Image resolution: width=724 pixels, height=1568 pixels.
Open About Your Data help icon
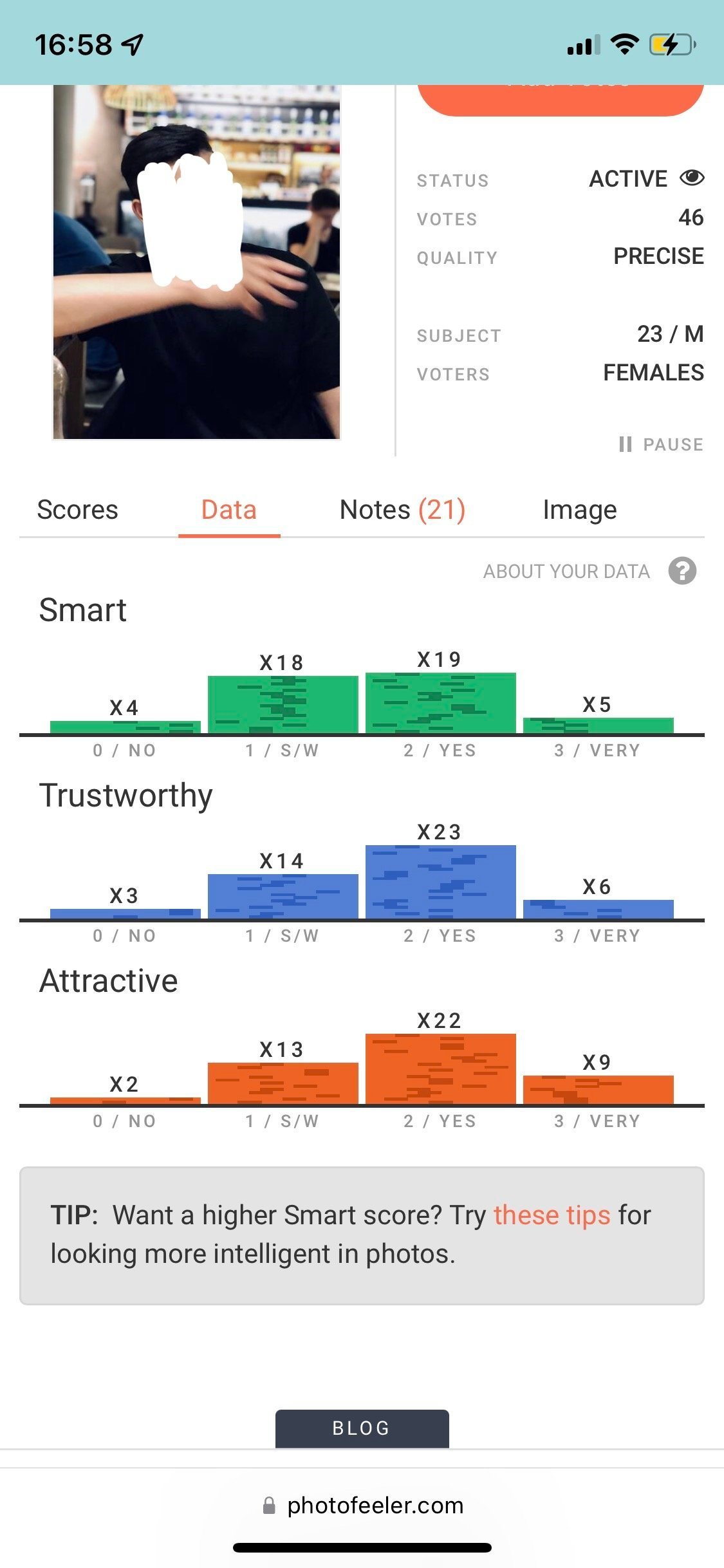click(x=682, y=571)
